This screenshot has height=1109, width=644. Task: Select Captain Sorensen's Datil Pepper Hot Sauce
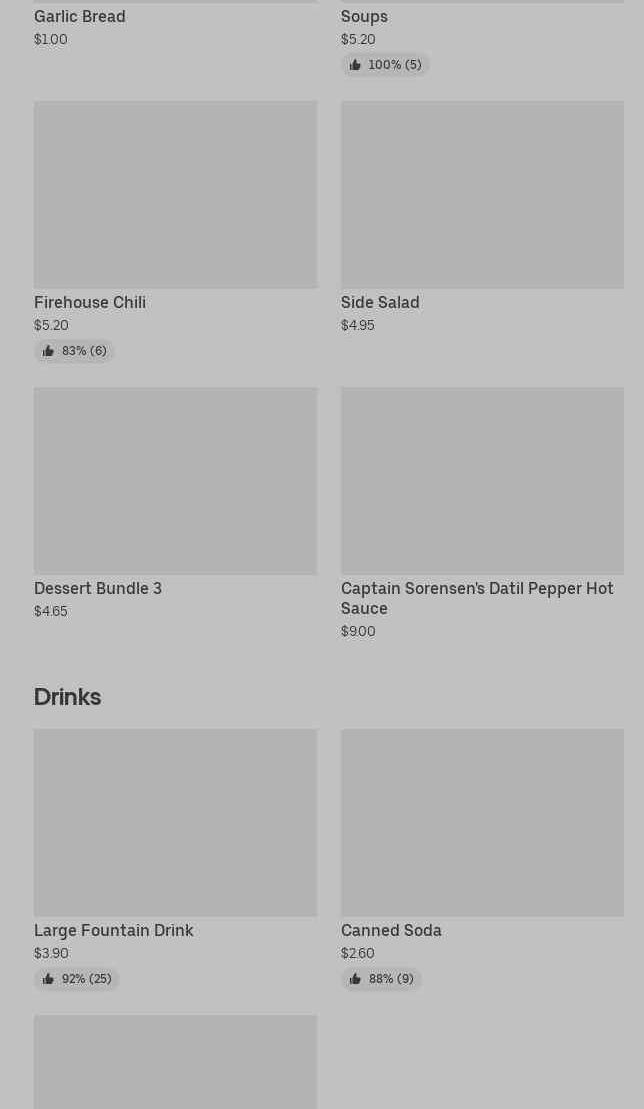click(x=482, y=481)
